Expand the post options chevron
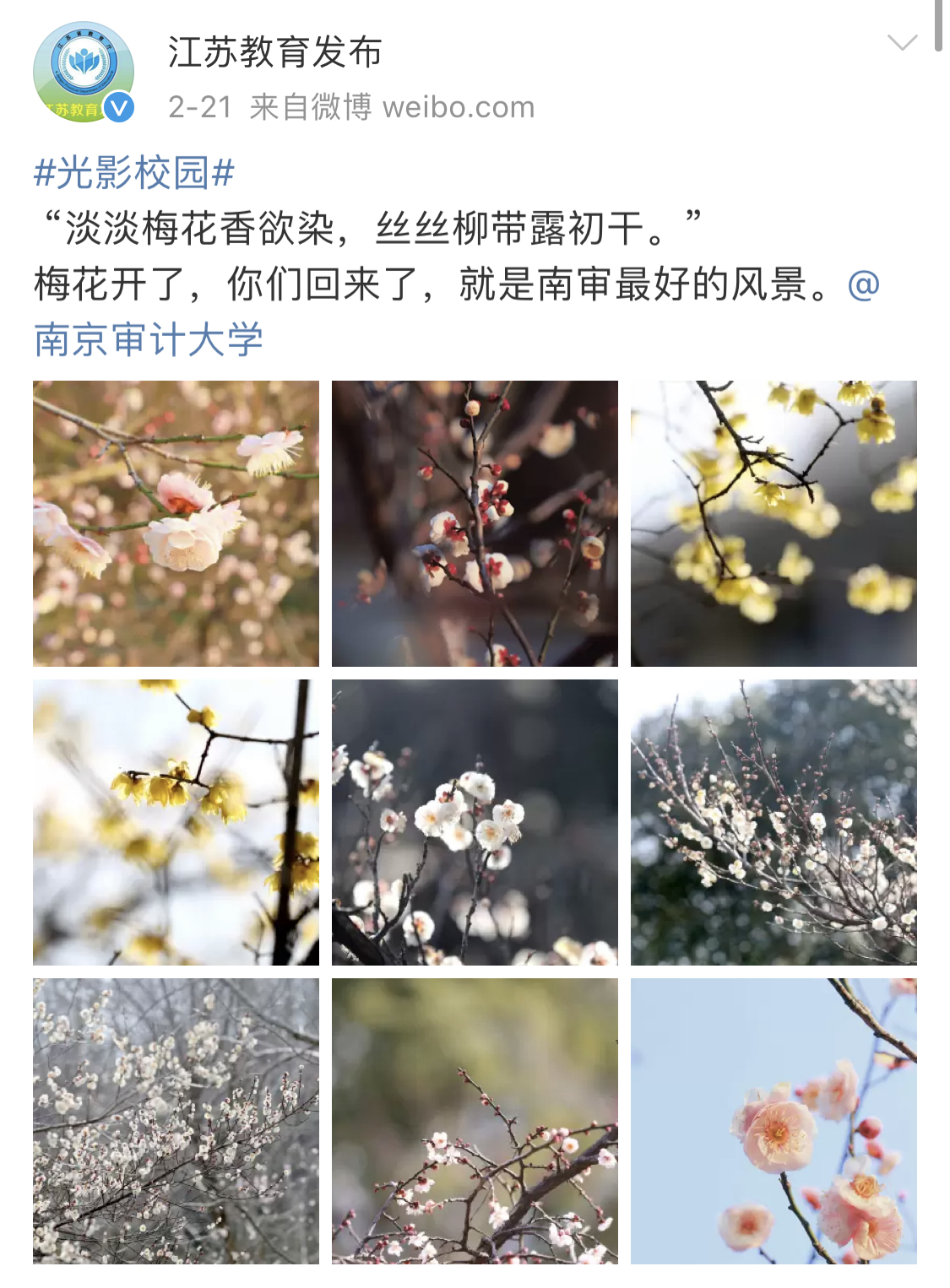The height and width of the screenshot is (1288, 950). pos(902,43)
